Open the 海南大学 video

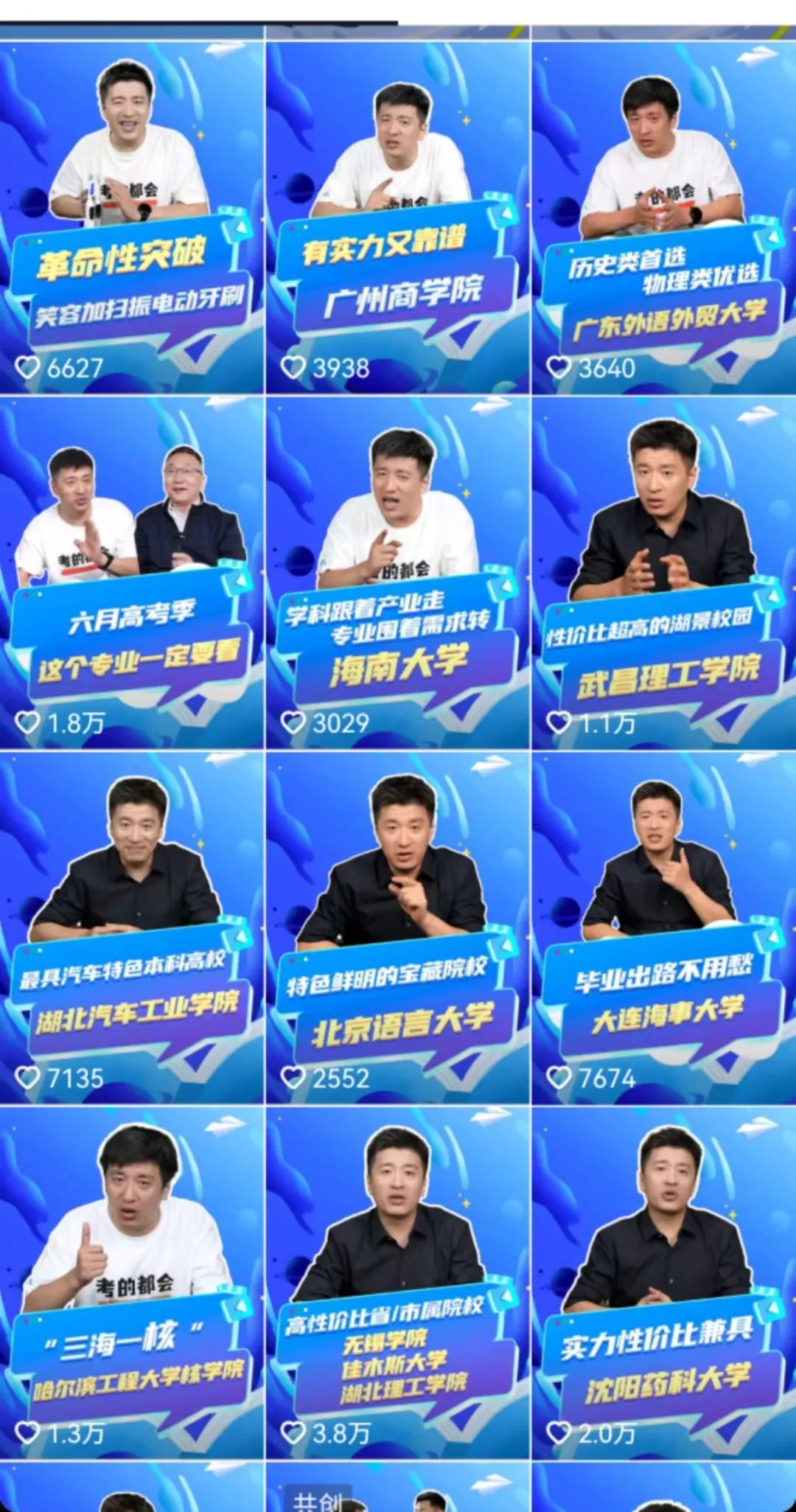click(x=398, y=573)
